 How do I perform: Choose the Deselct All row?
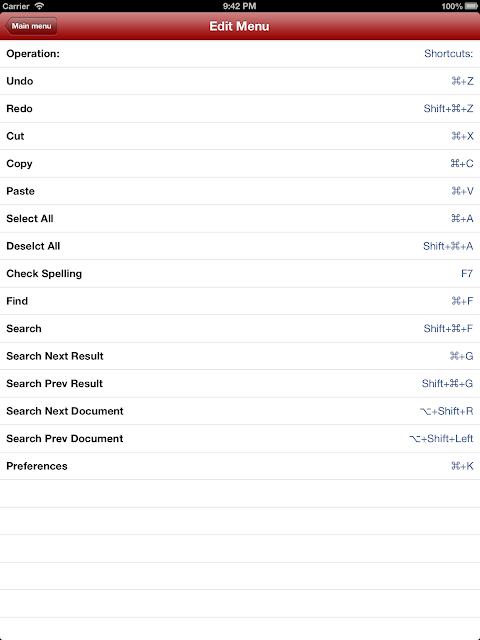[240, 246]
